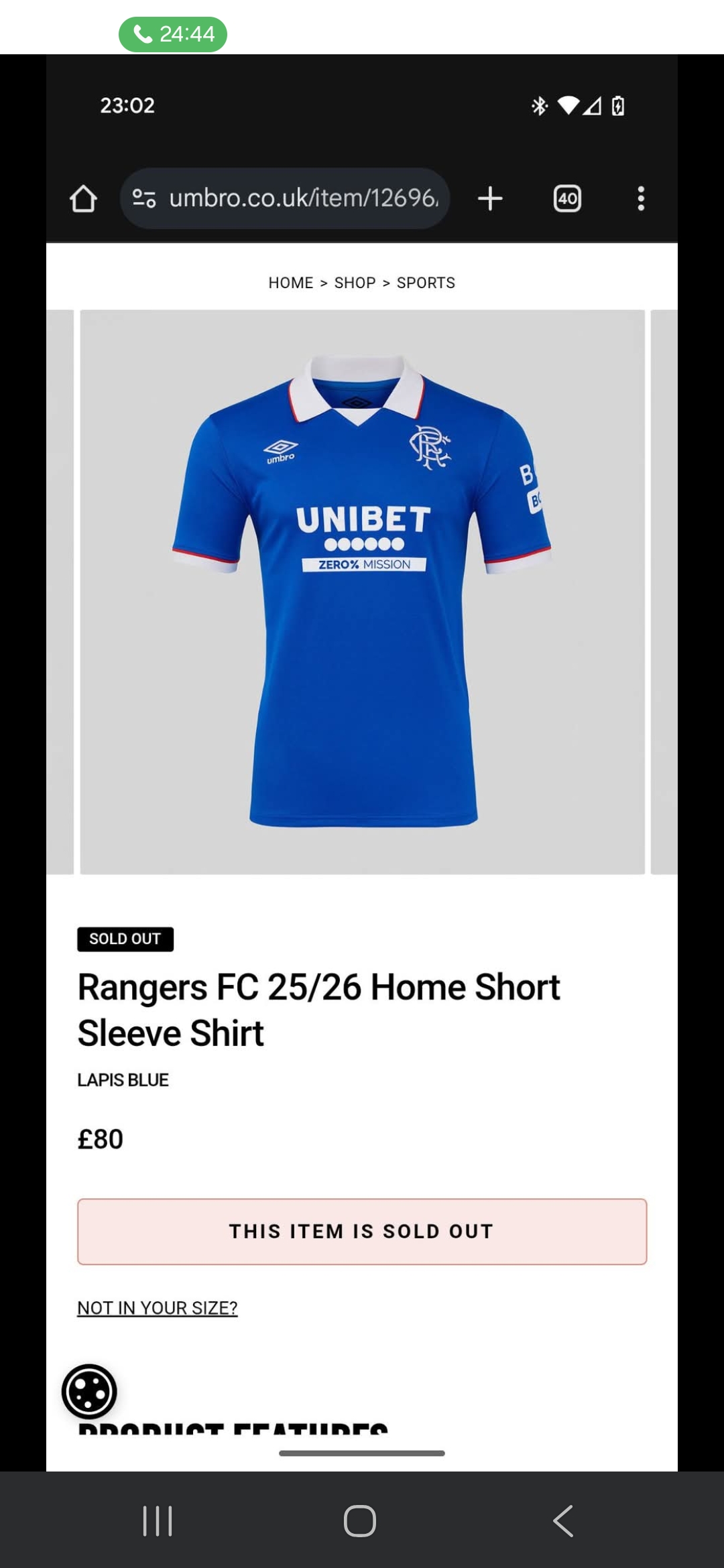Open a new browser tab
This screenshot has width=724, height=1568.
[490, 199]
